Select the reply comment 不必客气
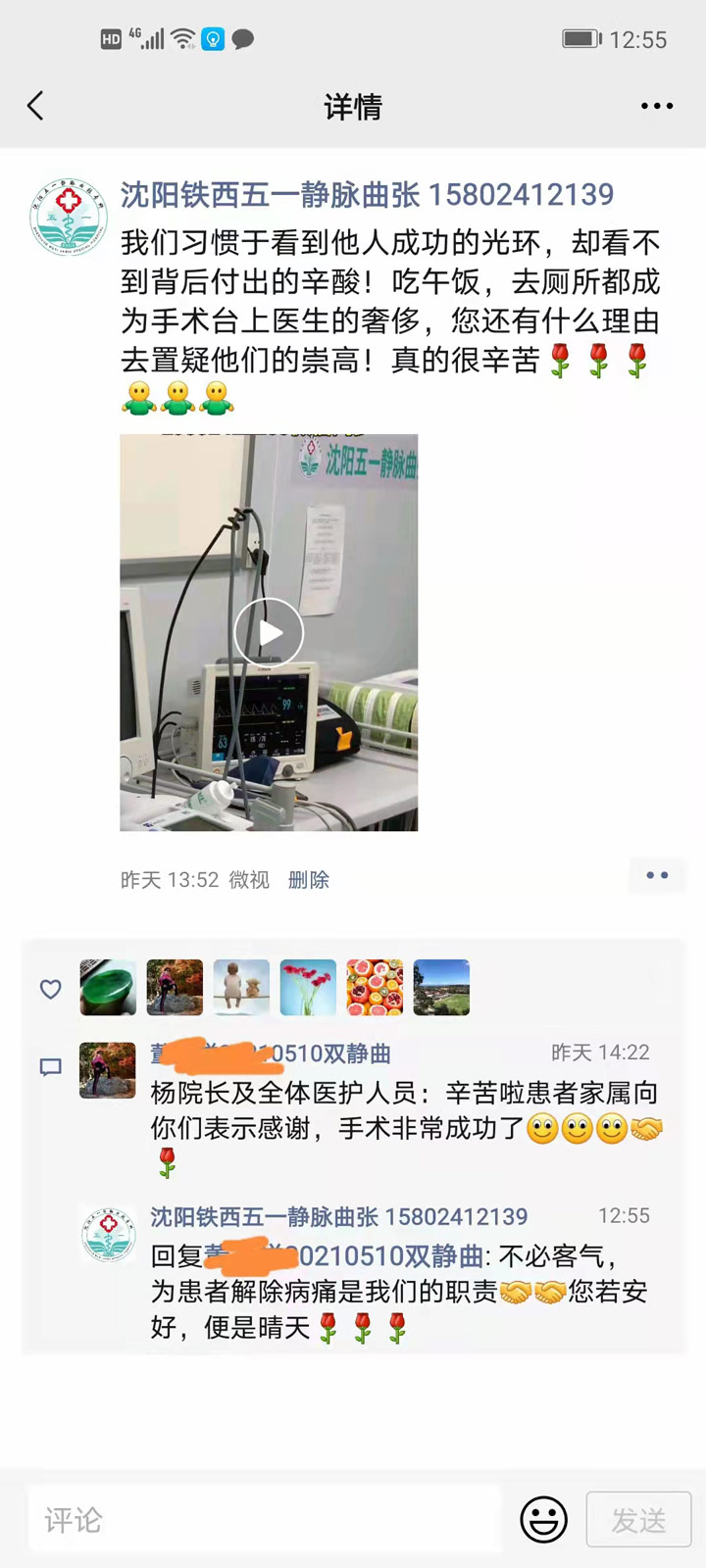 (x=402, y=1292)
